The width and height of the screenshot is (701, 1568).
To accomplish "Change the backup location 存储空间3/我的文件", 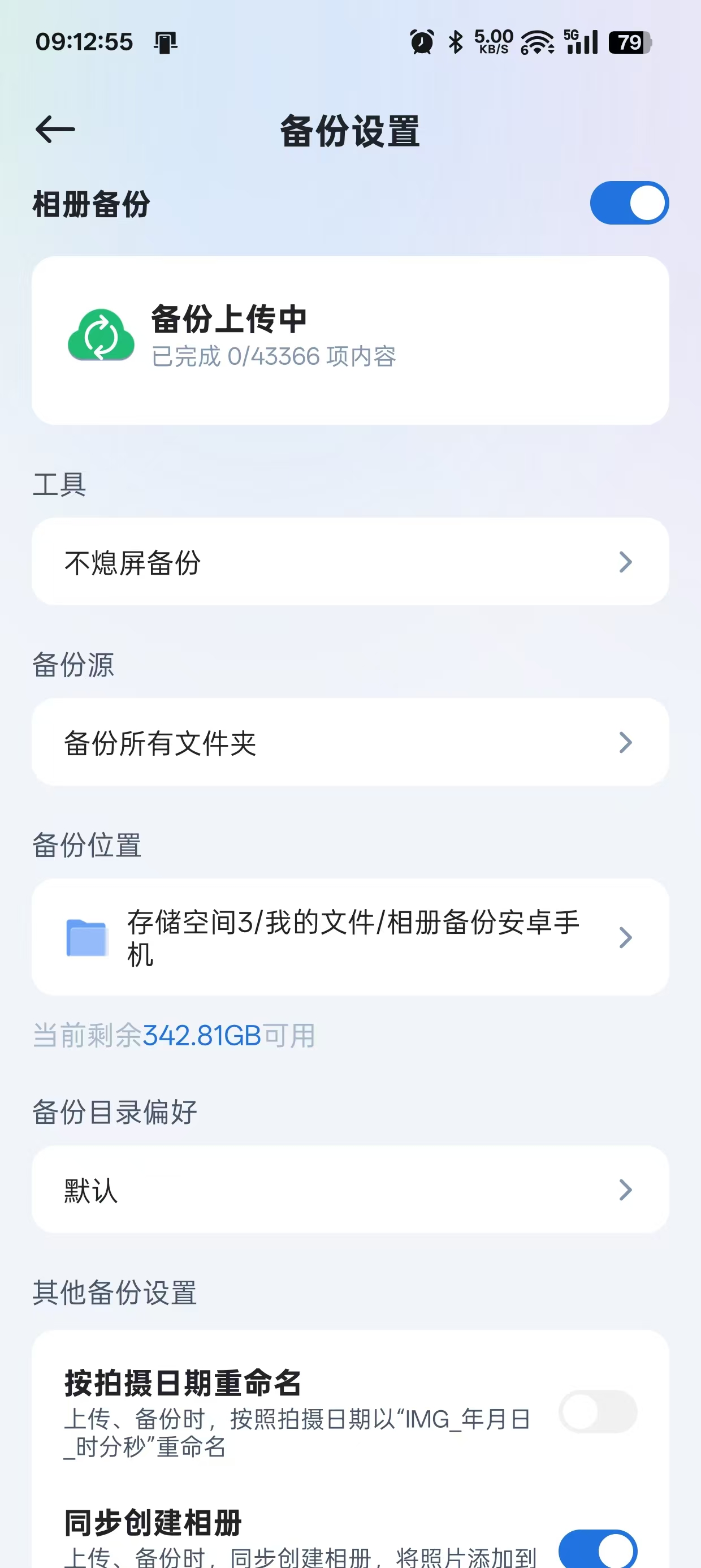I will (x=350, y=937).
